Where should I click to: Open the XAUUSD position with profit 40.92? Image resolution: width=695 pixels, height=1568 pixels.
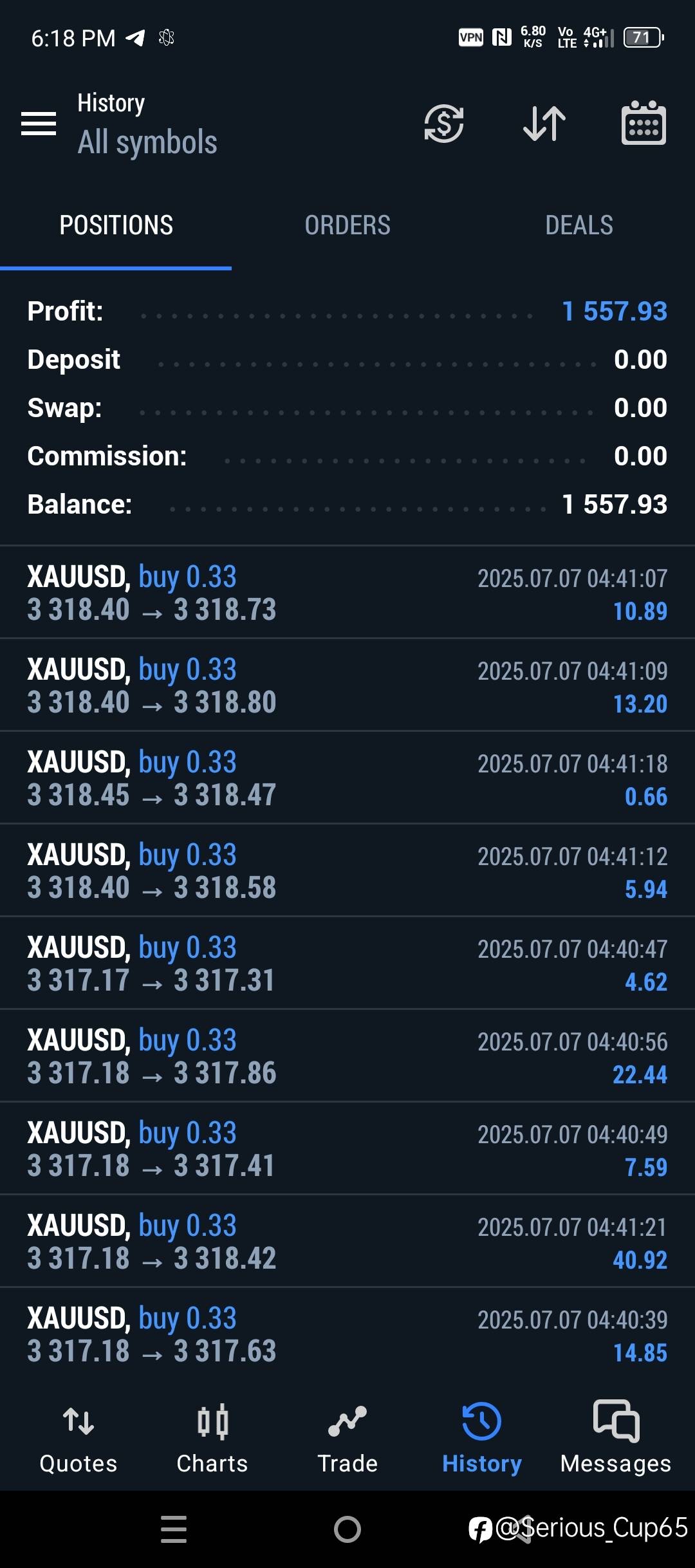(x=347, y=1242)
